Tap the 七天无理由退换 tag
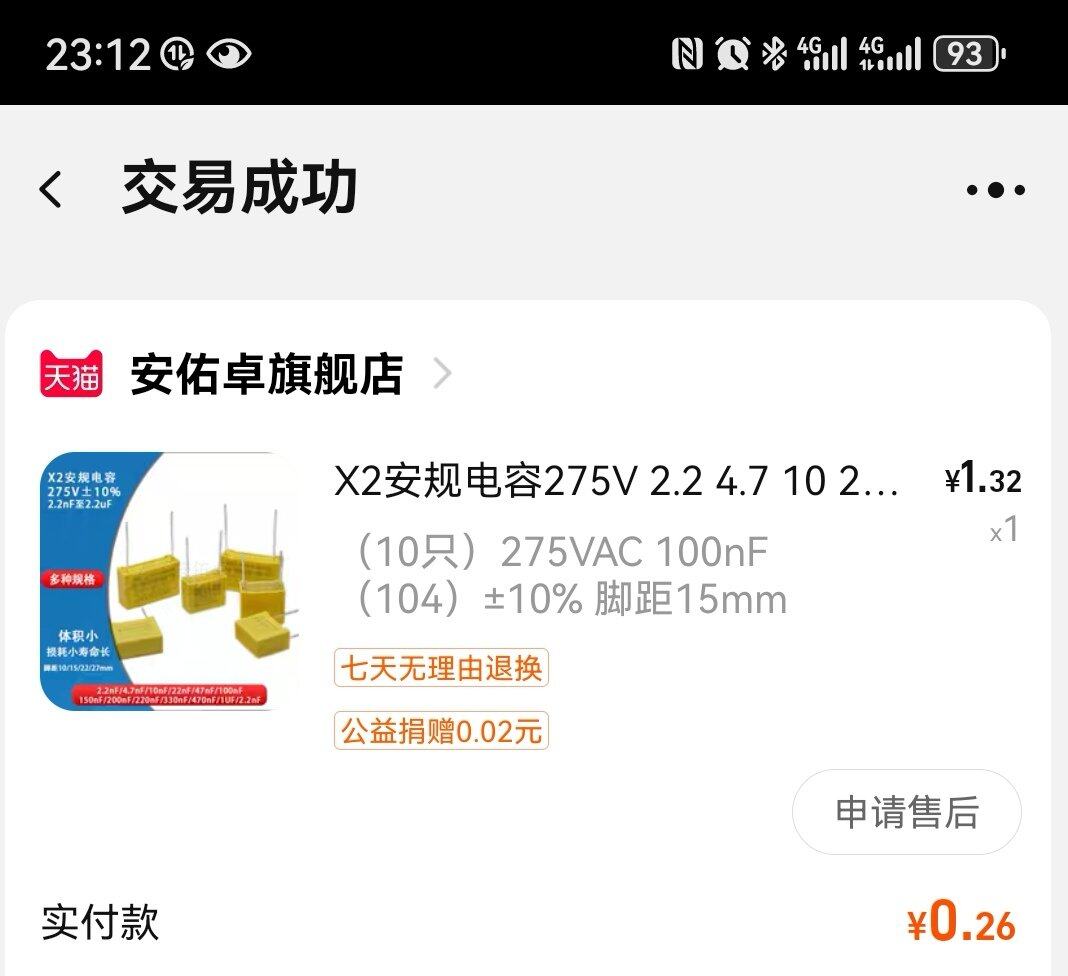The height and width of the screenshot is (976, 1068). 441,667
